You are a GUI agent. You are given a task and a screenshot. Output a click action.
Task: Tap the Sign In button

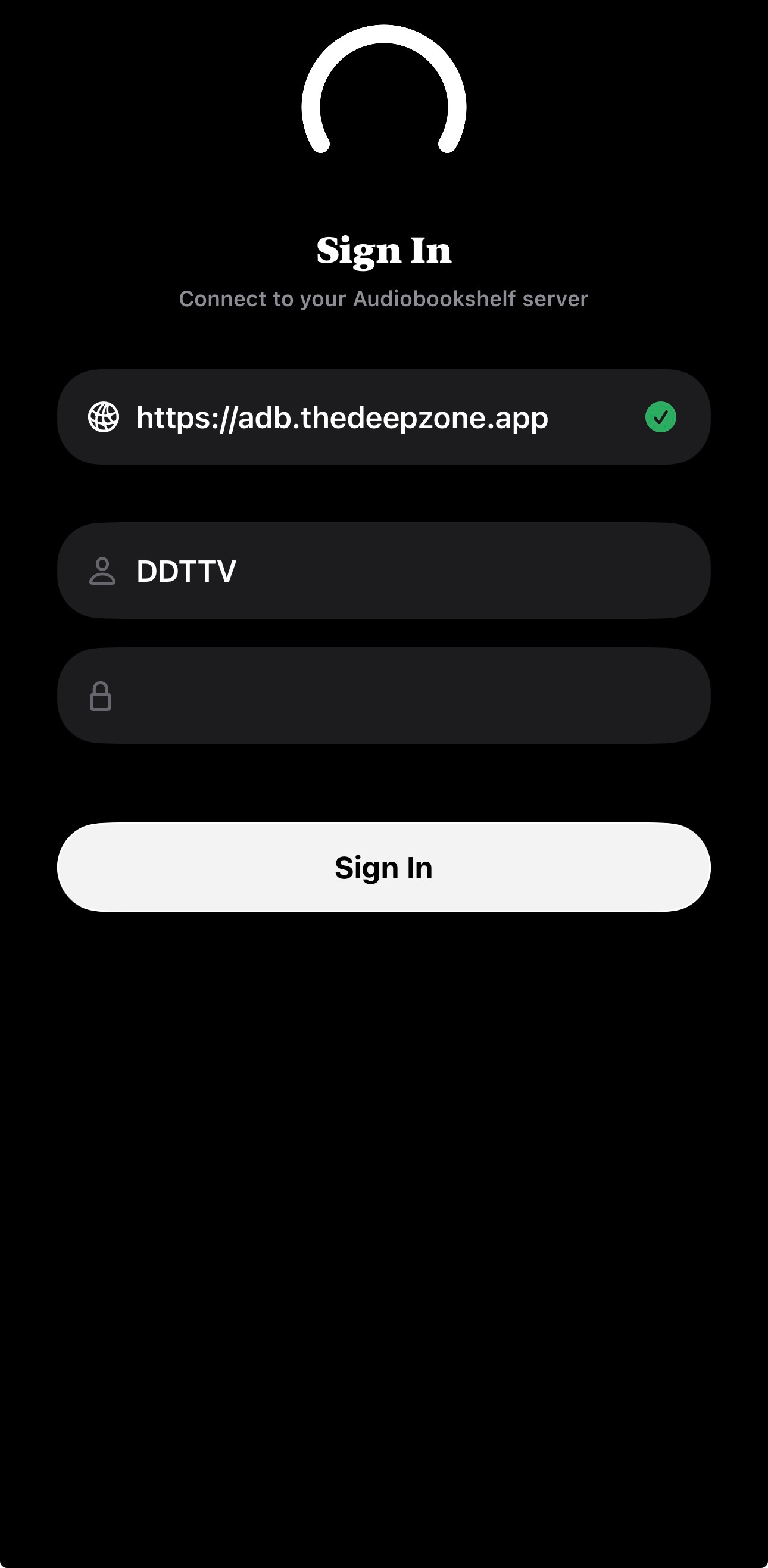click(x=383, y=868)
